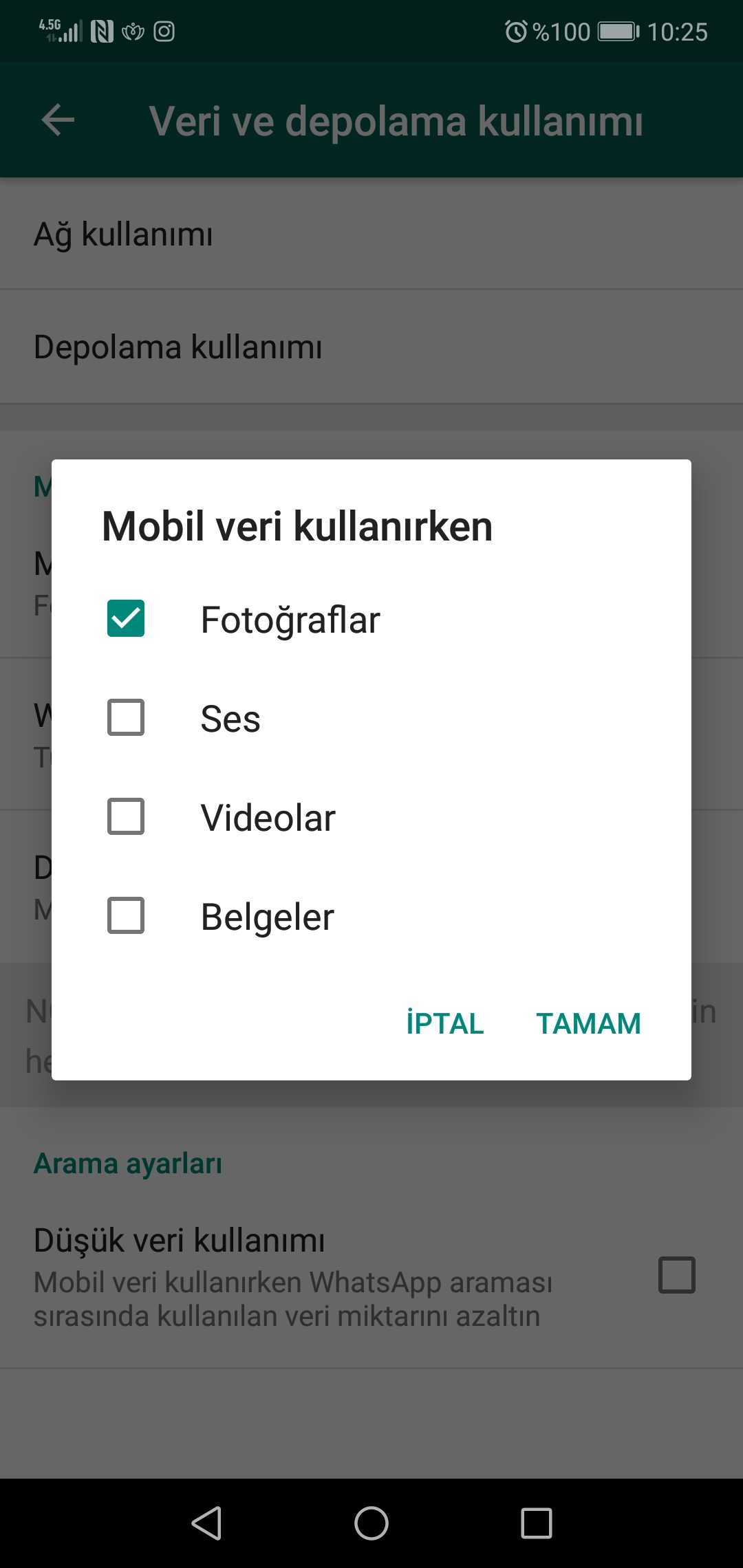Confirm selection with TAMAM

point(588,1023)
